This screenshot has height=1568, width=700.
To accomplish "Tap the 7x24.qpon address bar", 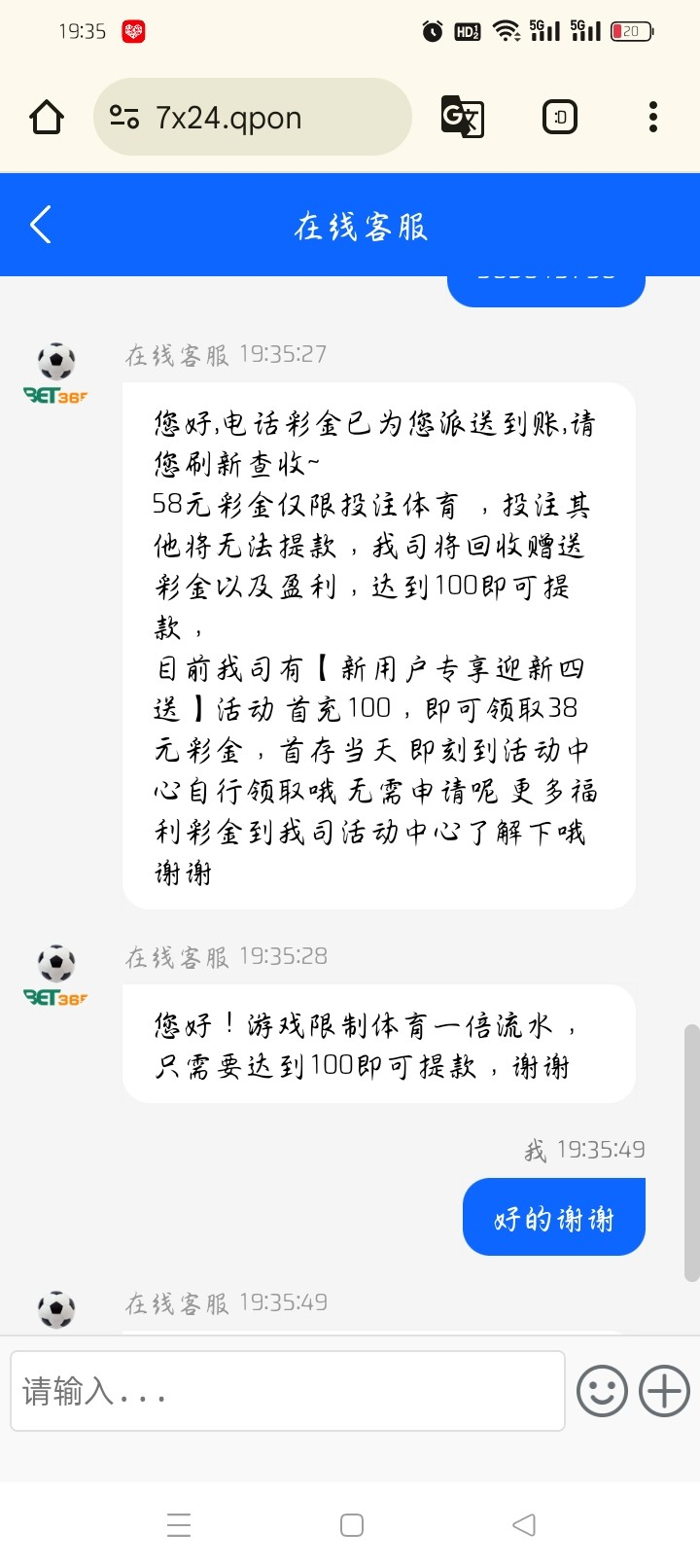I will [x=253, y=118].
